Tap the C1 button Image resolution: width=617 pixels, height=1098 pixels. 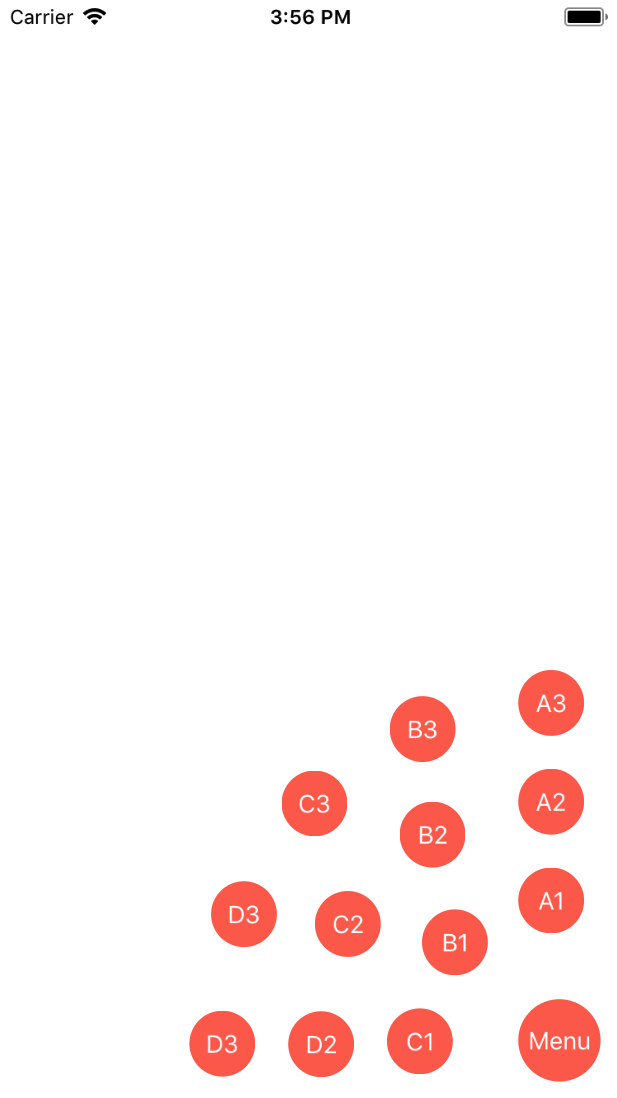420,1041
